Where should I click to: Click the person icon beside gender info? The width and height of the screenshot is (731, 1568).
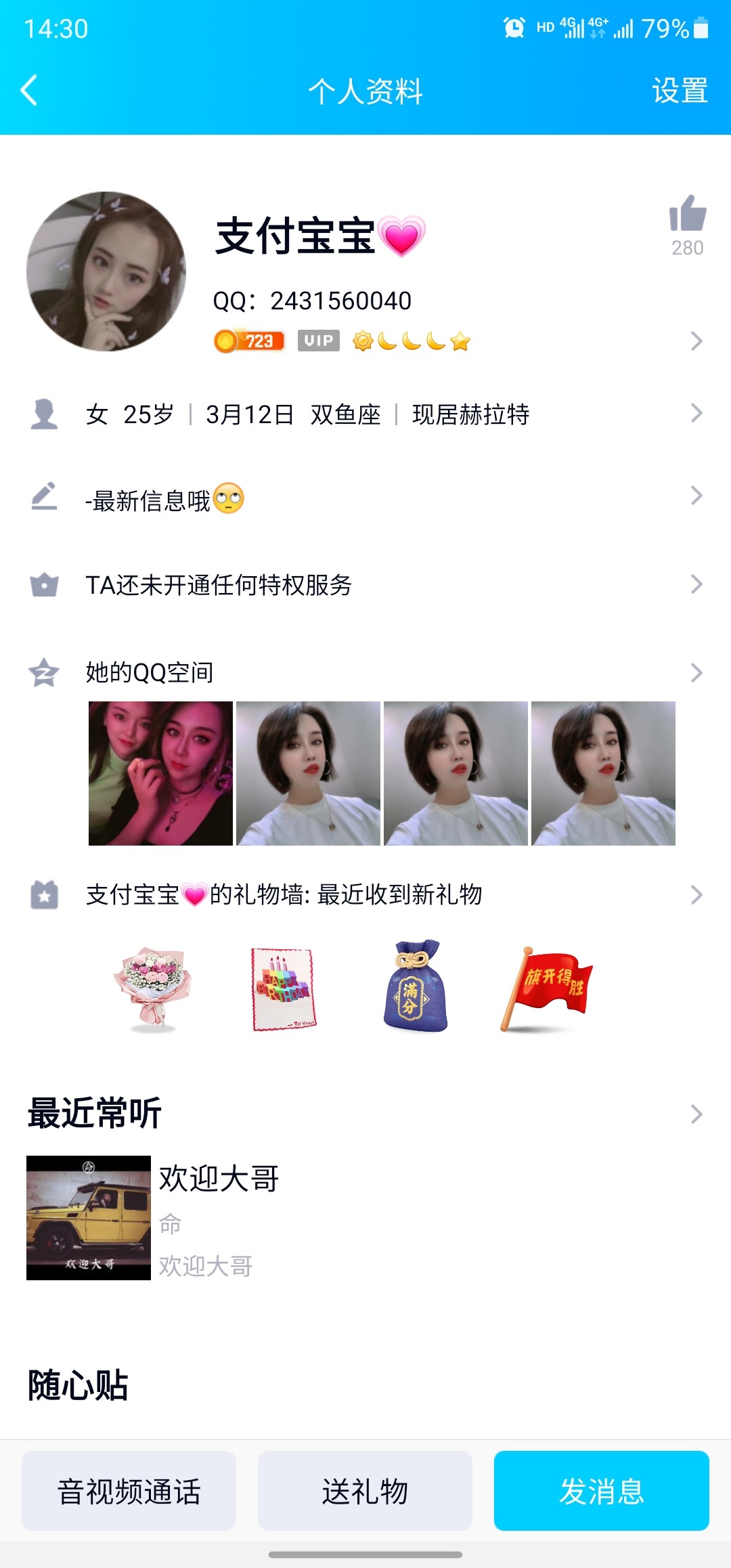[44, 414]
